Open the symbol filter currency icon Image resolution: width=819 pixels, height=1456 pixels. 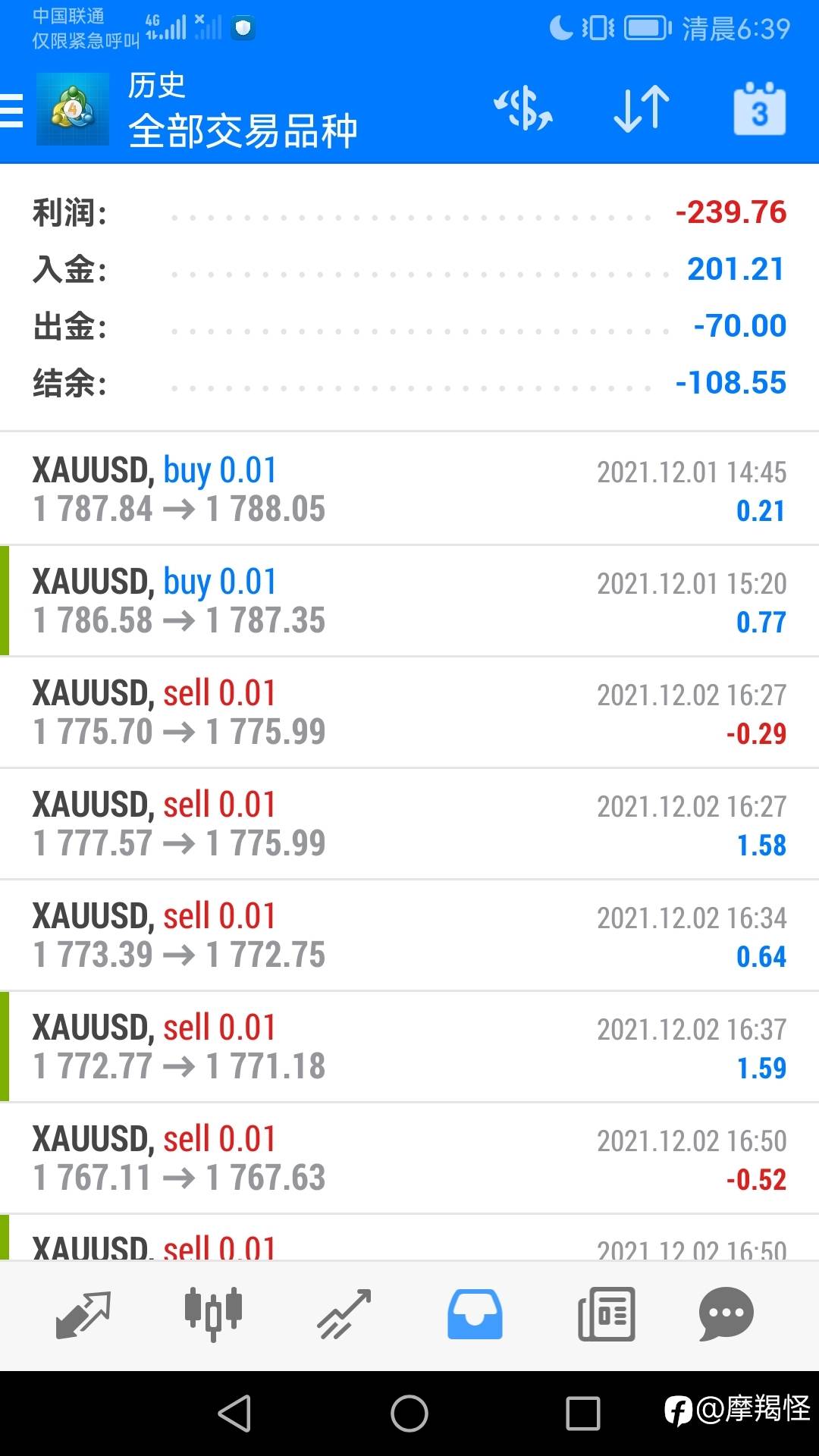point(523,108)
